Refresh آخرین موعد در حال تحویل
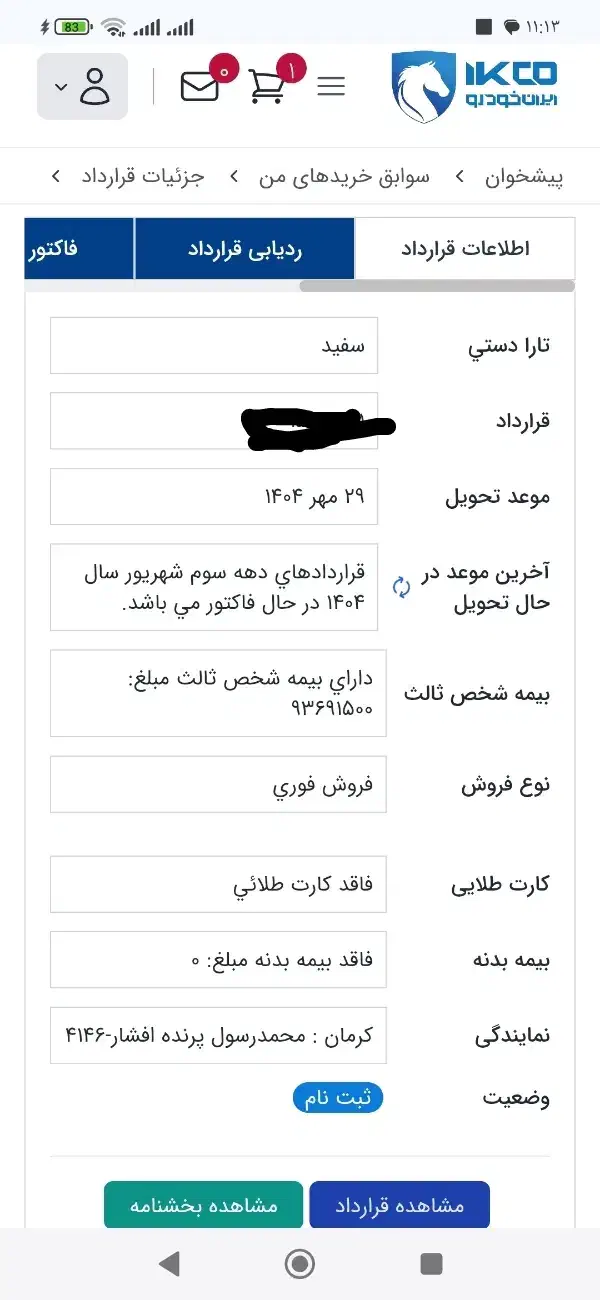Image resolution: width=600 pixels, height=1300 pixels. point(402,588)
